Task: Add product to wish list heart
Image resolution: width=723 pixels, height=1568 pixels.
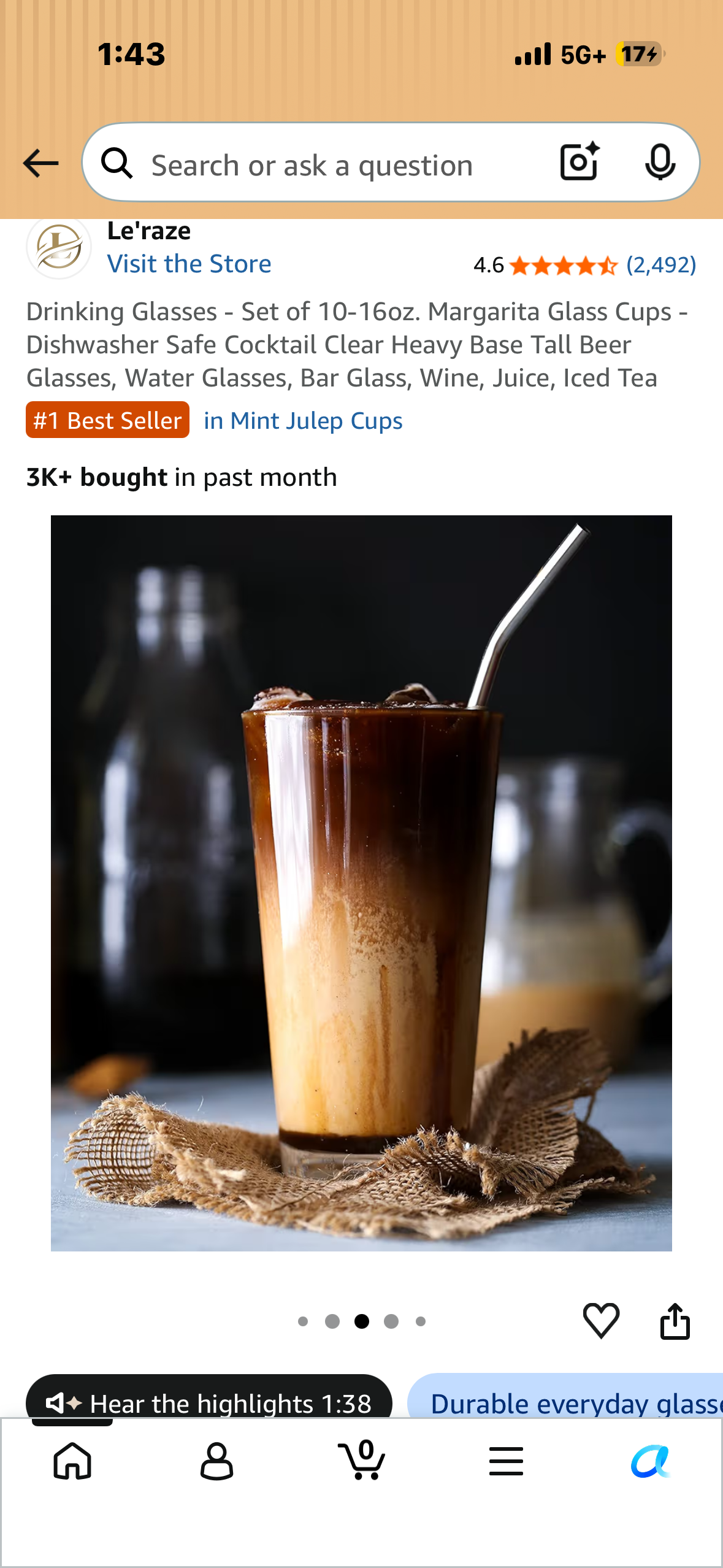Action: pos(601,1320)
